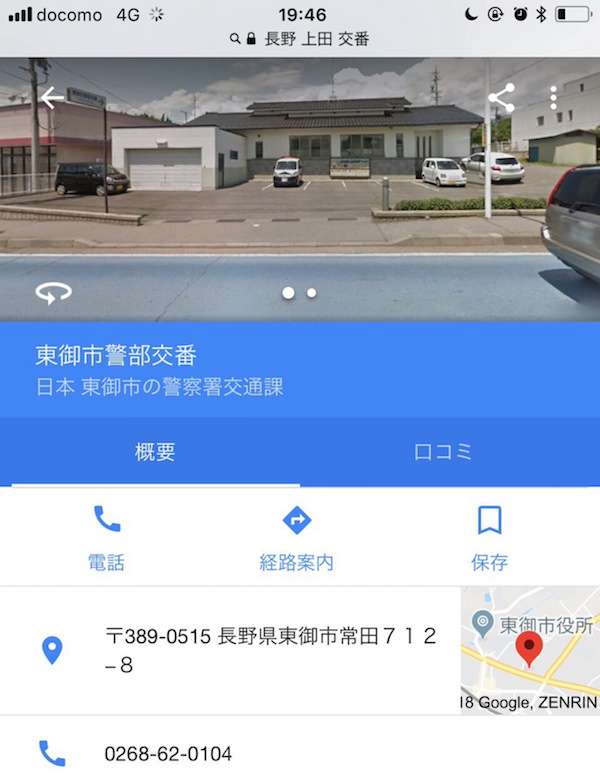The height and width of the screenshot is (777, 600).
Task: Save the place with 保存
Action: tap(489, 537)
